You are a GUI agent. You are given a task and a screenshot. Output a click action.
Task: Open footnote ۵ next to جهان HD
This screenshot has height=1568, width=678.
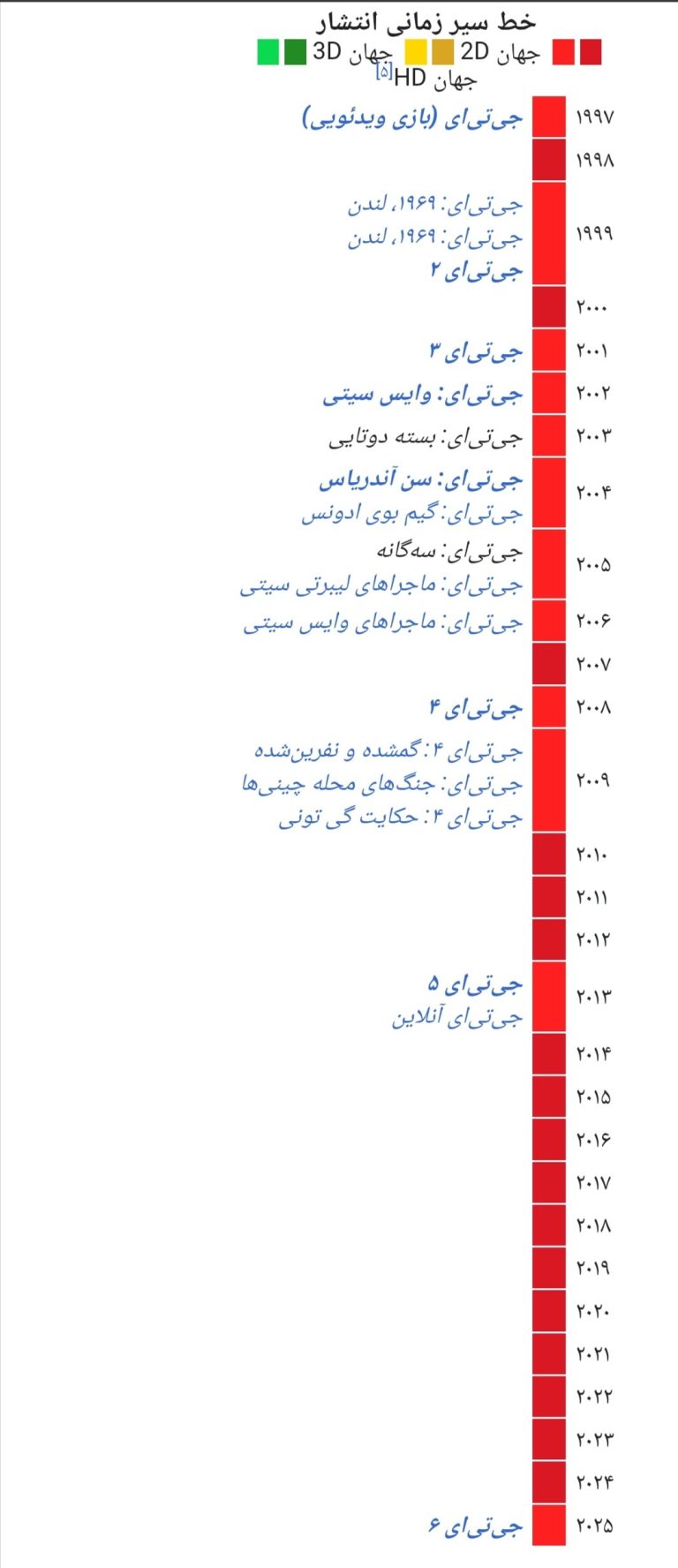383,72
